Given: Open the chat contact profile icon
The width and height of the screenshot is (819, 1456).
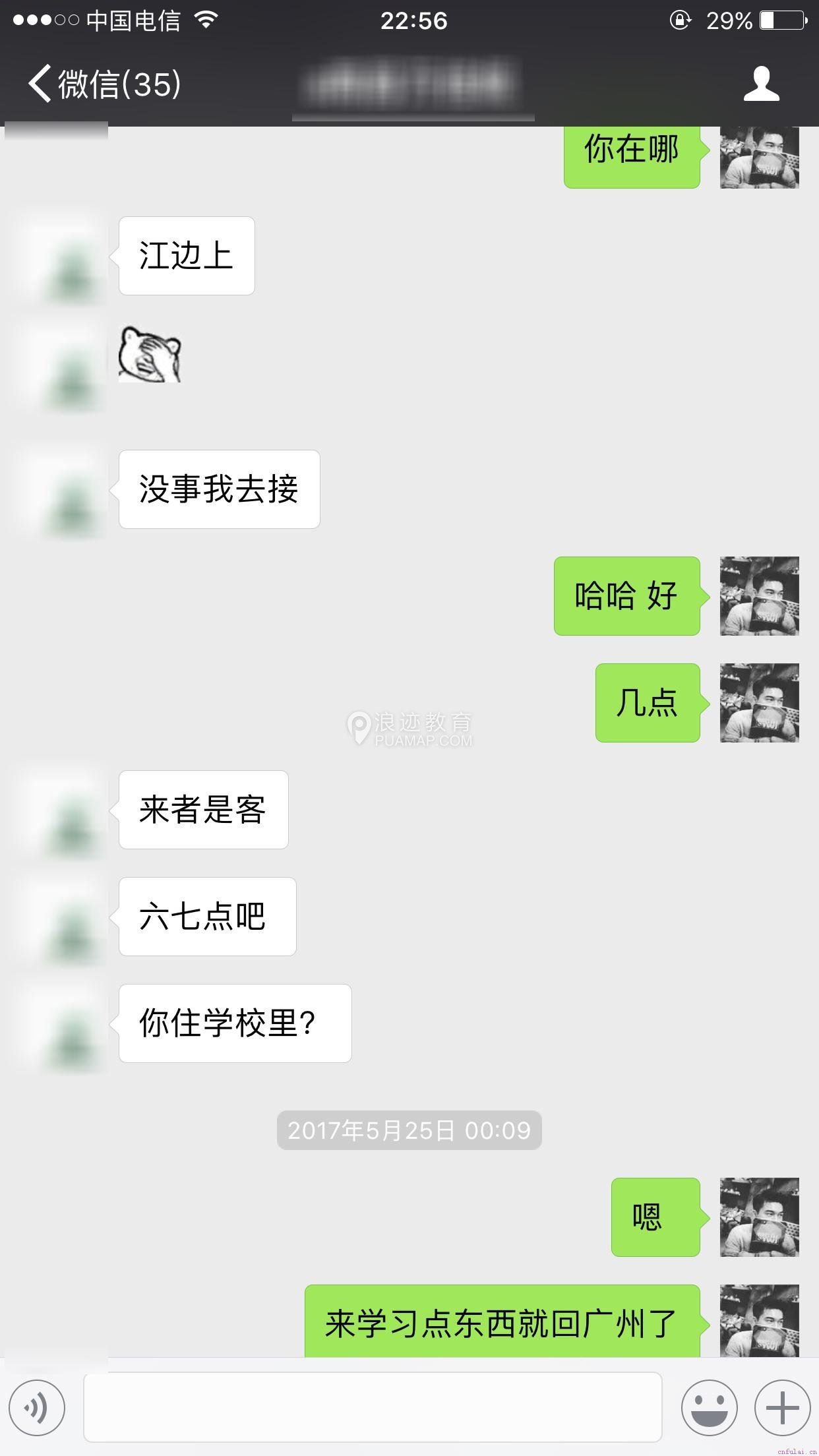Looking at the screenshot, I should coord(761,84).
